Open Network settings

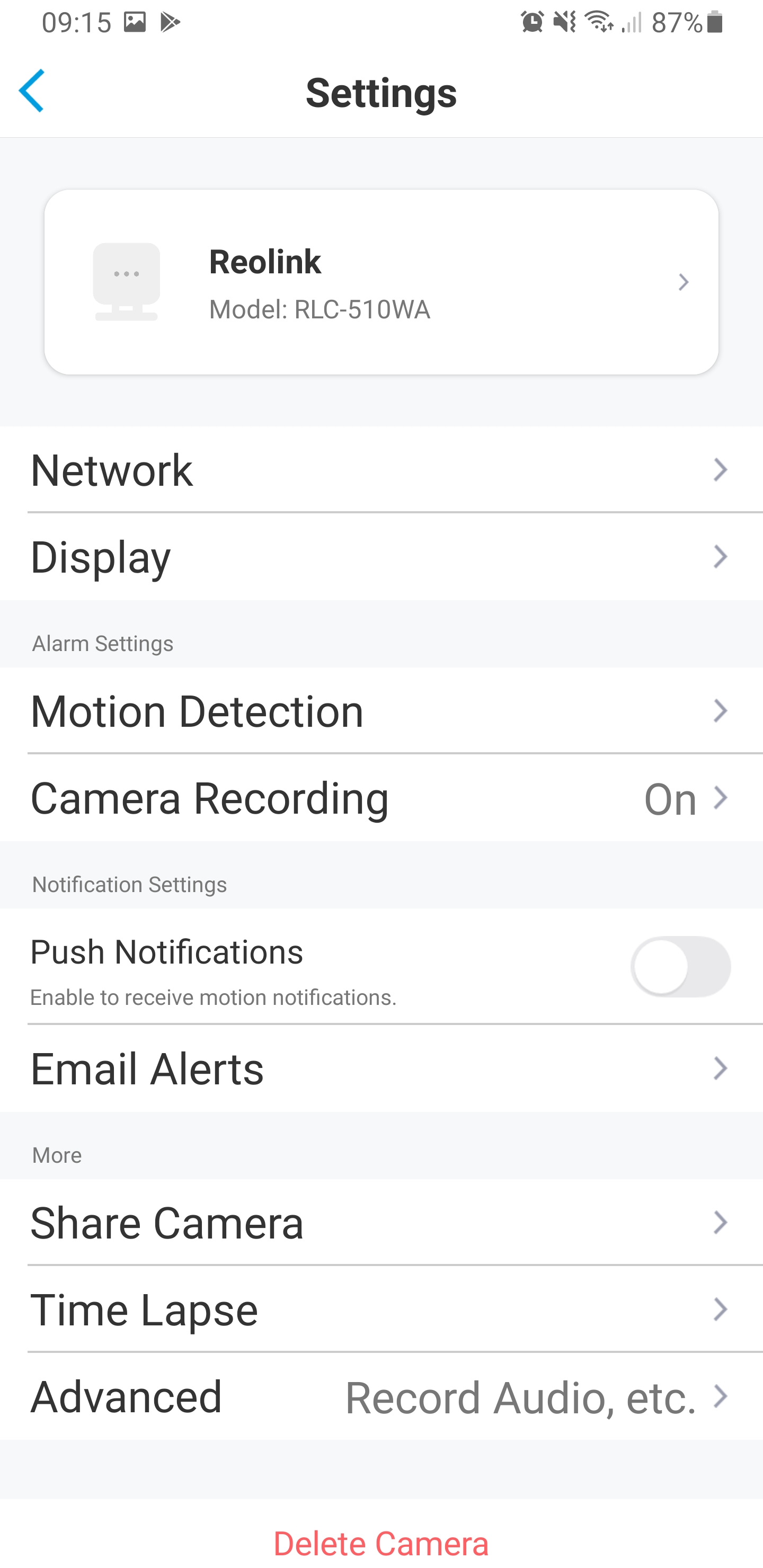pyautogui.click(x=381, y=469)
